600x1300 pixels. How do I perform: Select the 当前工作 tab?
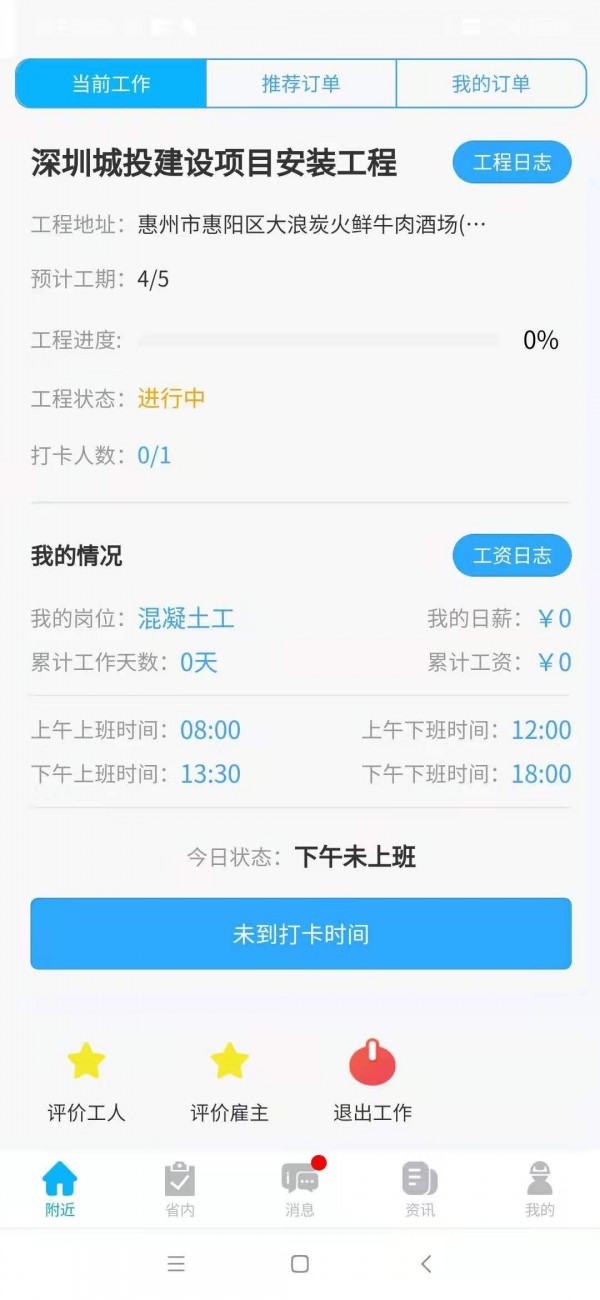coord(111,84)
